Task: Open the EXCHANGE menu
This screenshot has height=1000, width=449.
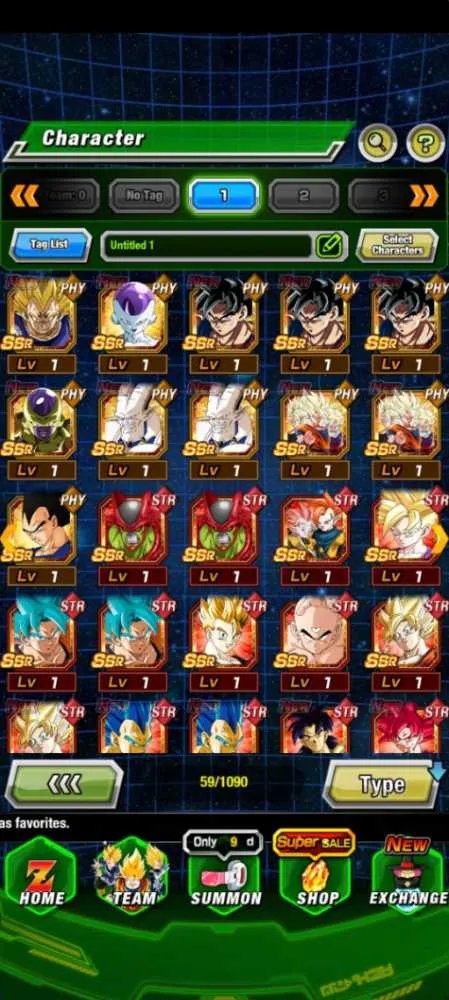Action: (408, 872)
